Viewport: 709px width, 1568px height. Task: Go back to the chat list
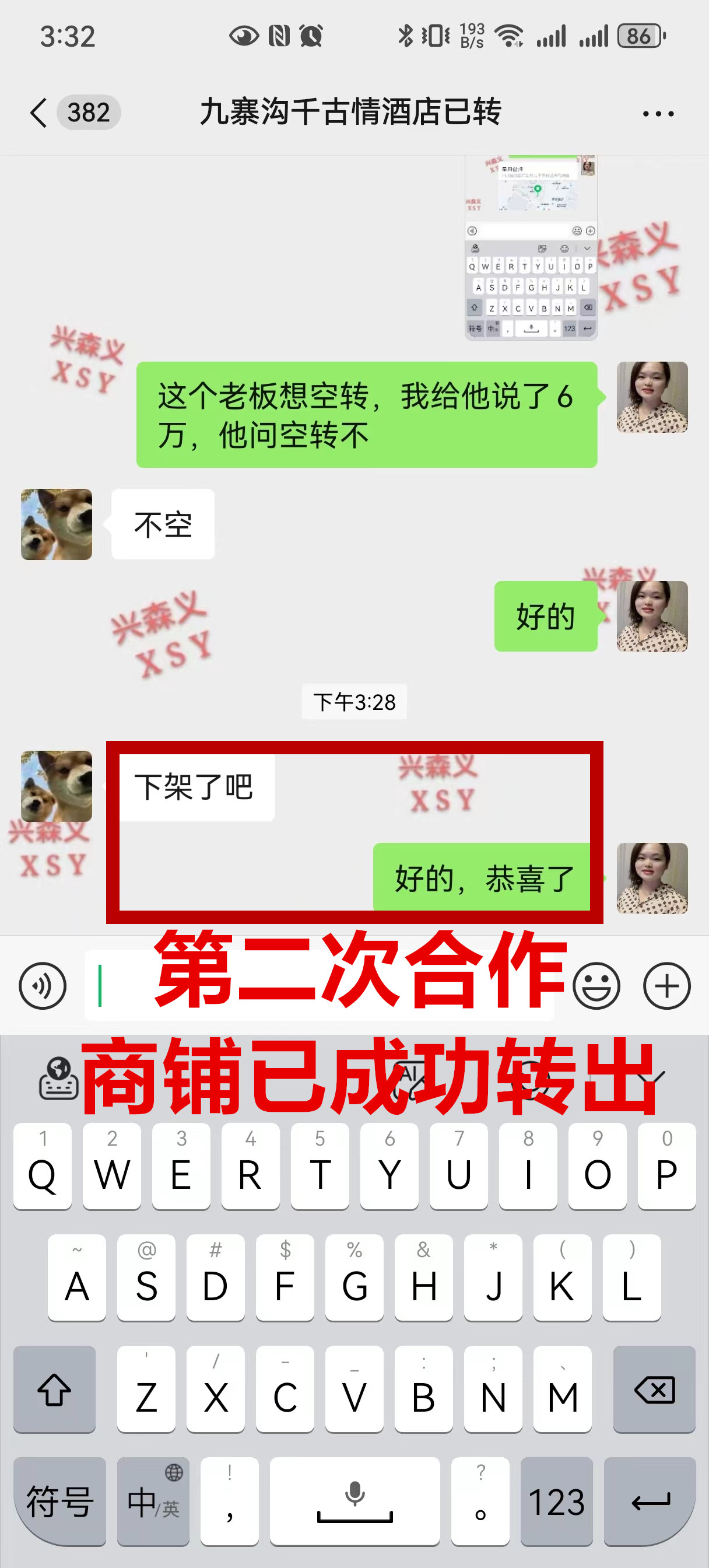(39, 113)
